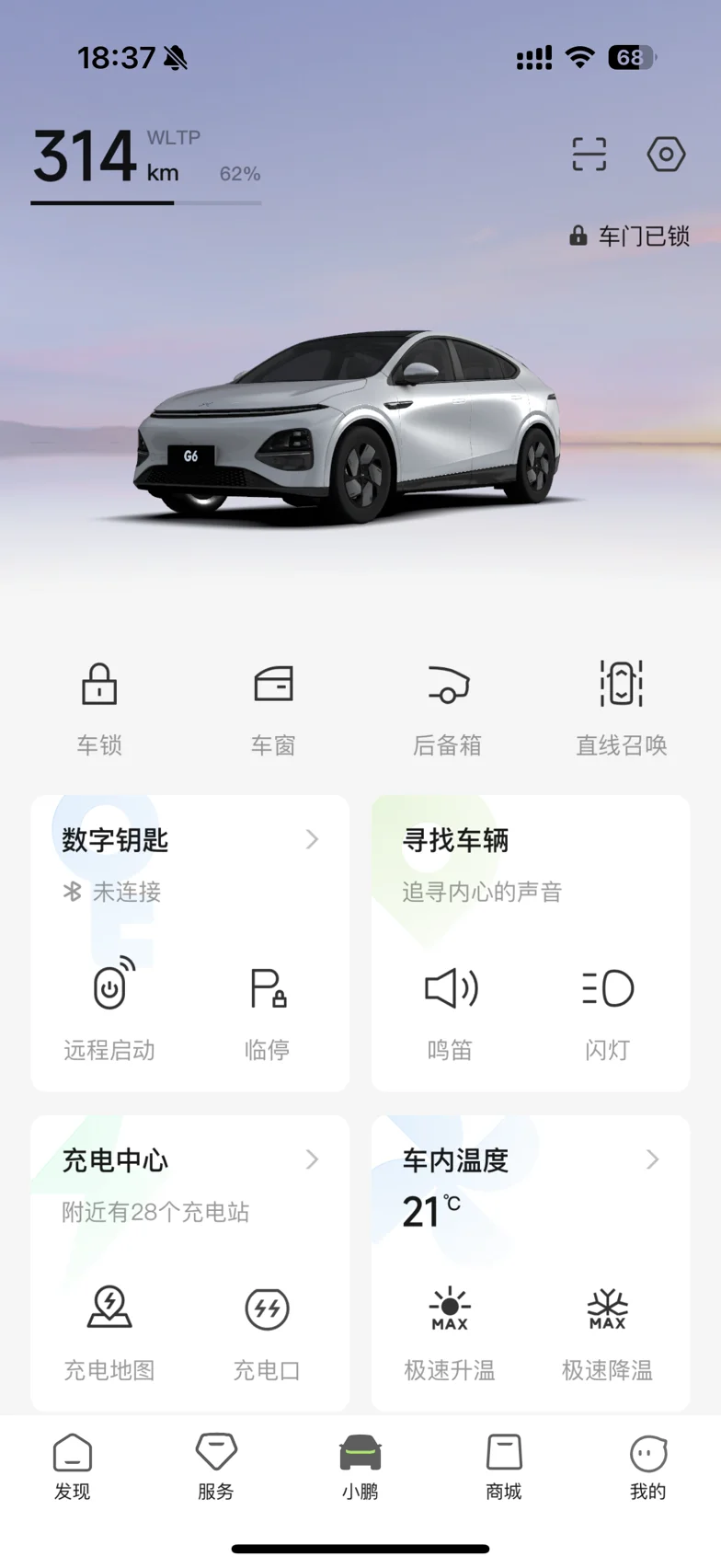
Task: Open 车内温度 cabin temperature details
Action: (x=652, y=1159)
